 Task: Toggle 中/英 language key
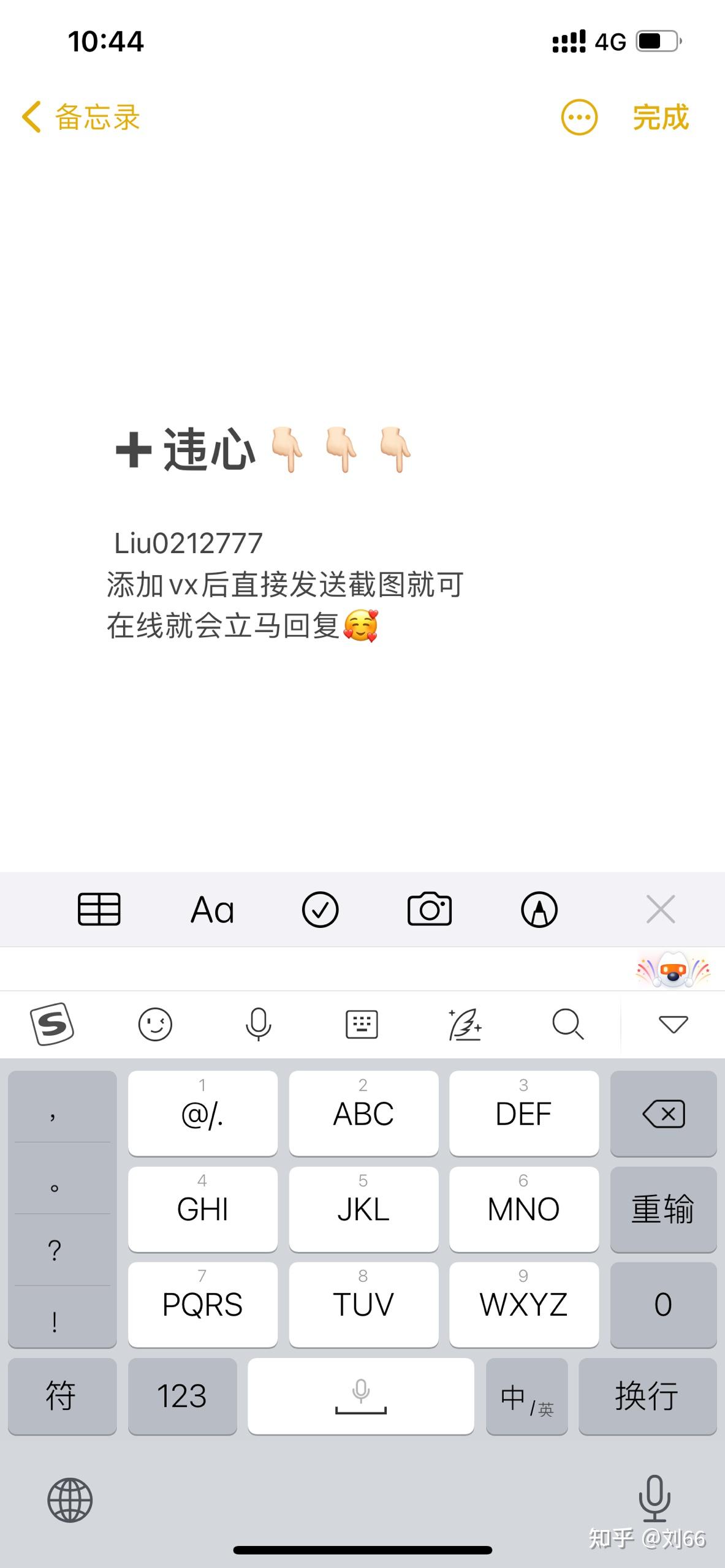(x=527, y=1396)
